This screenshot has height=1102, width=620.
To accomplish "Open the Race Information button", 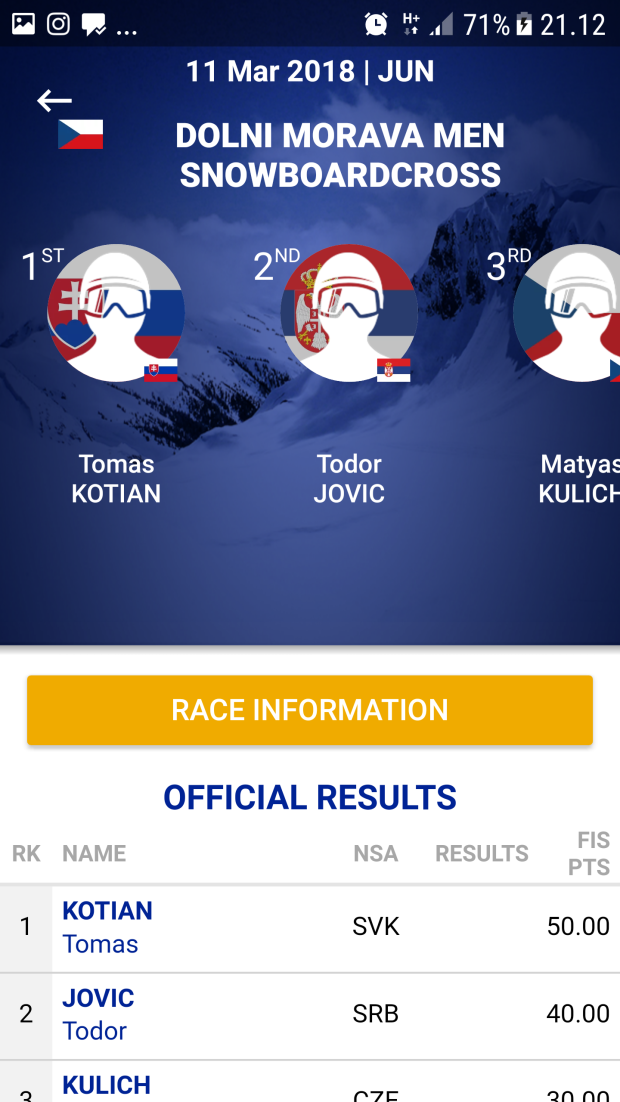I will 310,710.
